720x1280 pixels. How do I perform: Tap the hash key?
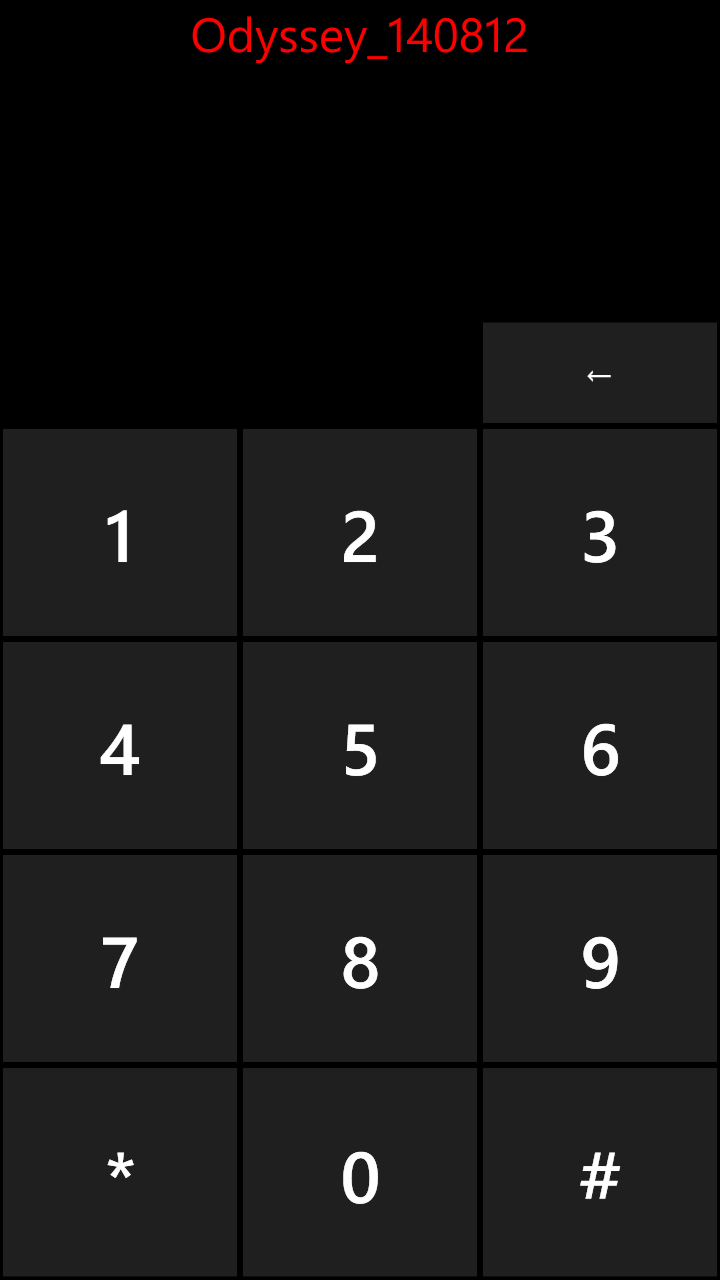click(x=600, y=1172)
